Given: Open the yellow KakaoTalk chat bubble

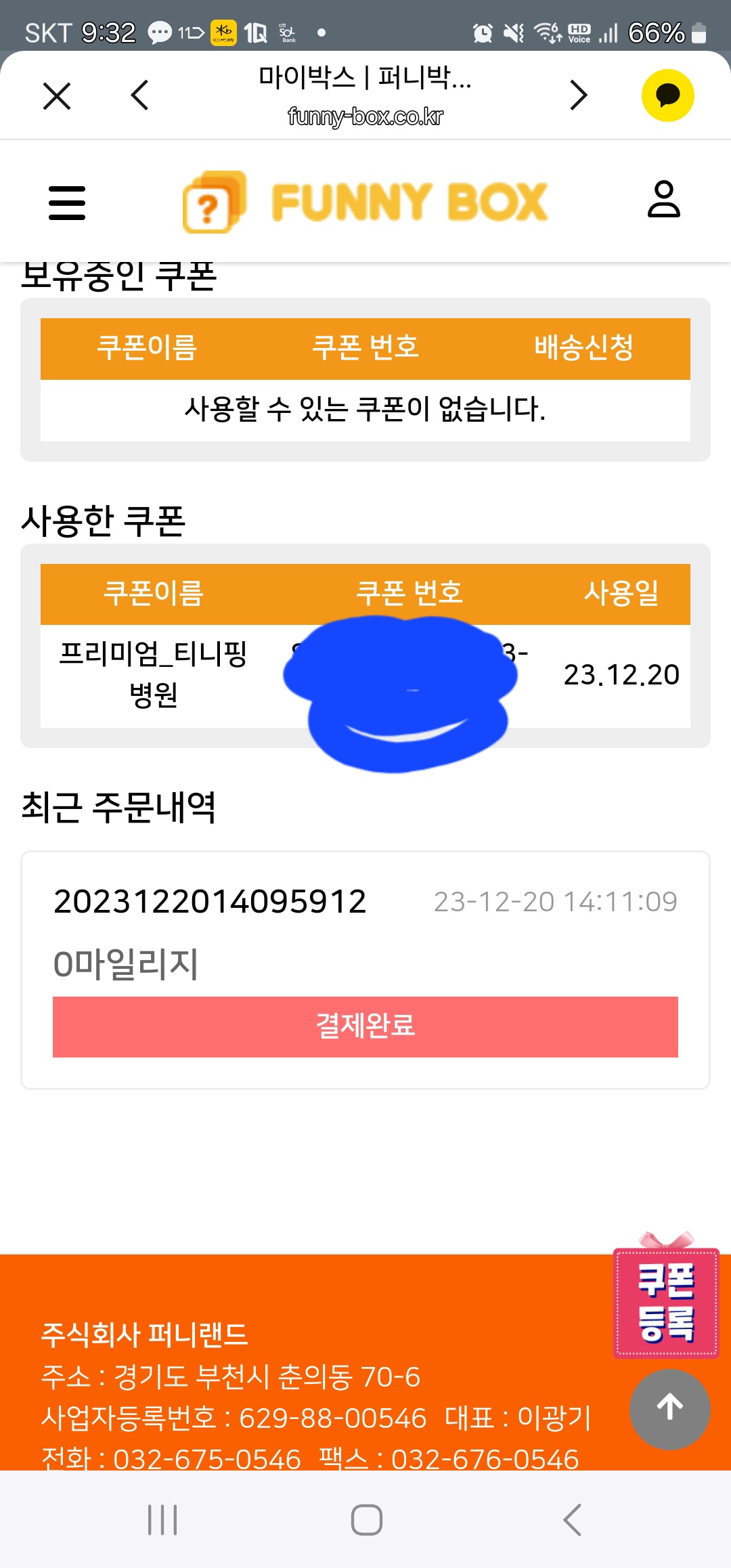Looking at the screenshot, I should coord(668,95).
